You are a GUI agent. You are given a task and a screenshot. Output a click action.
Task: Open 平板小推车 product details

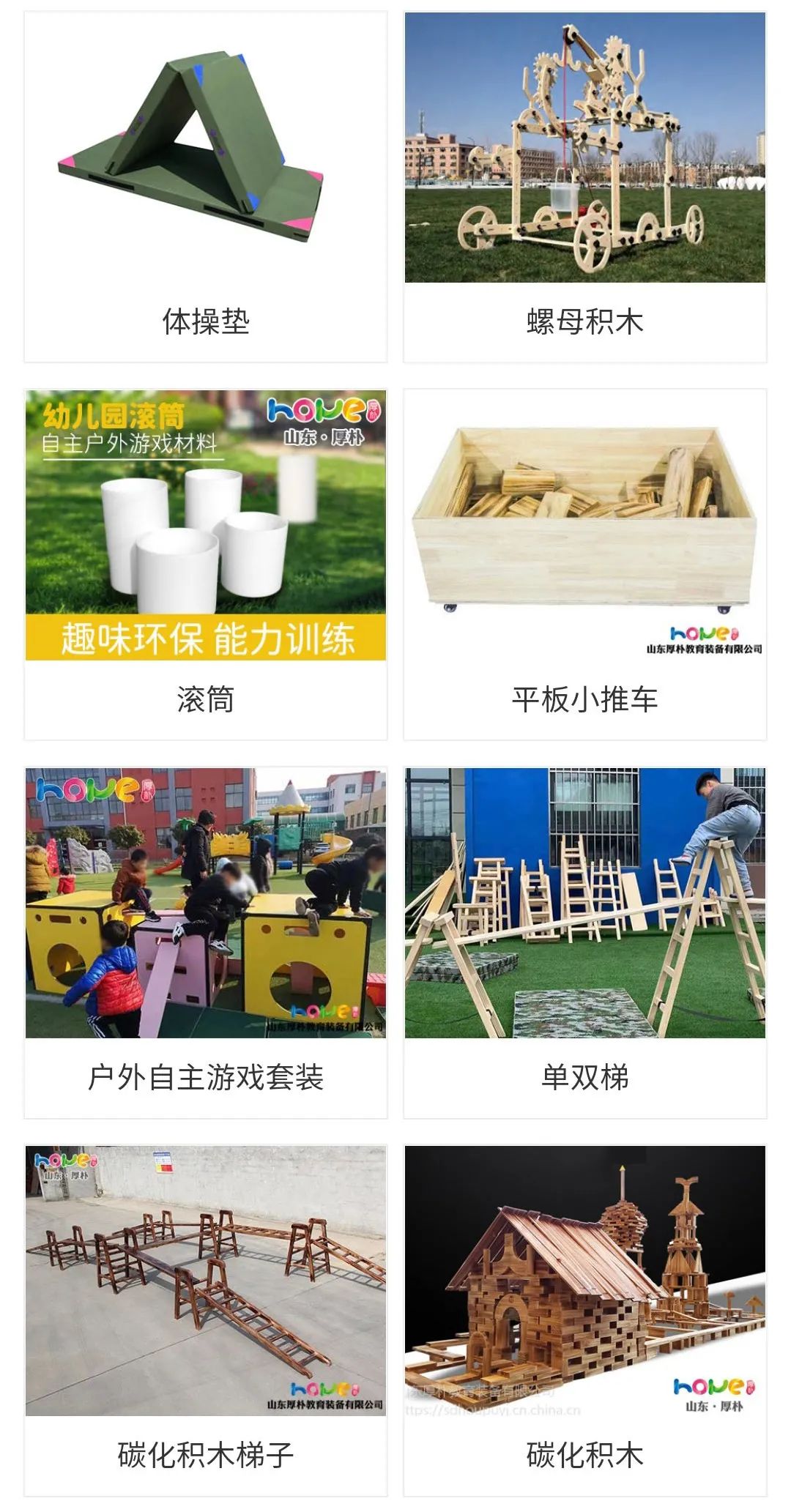pyautogui.click(x=585, y=565)
